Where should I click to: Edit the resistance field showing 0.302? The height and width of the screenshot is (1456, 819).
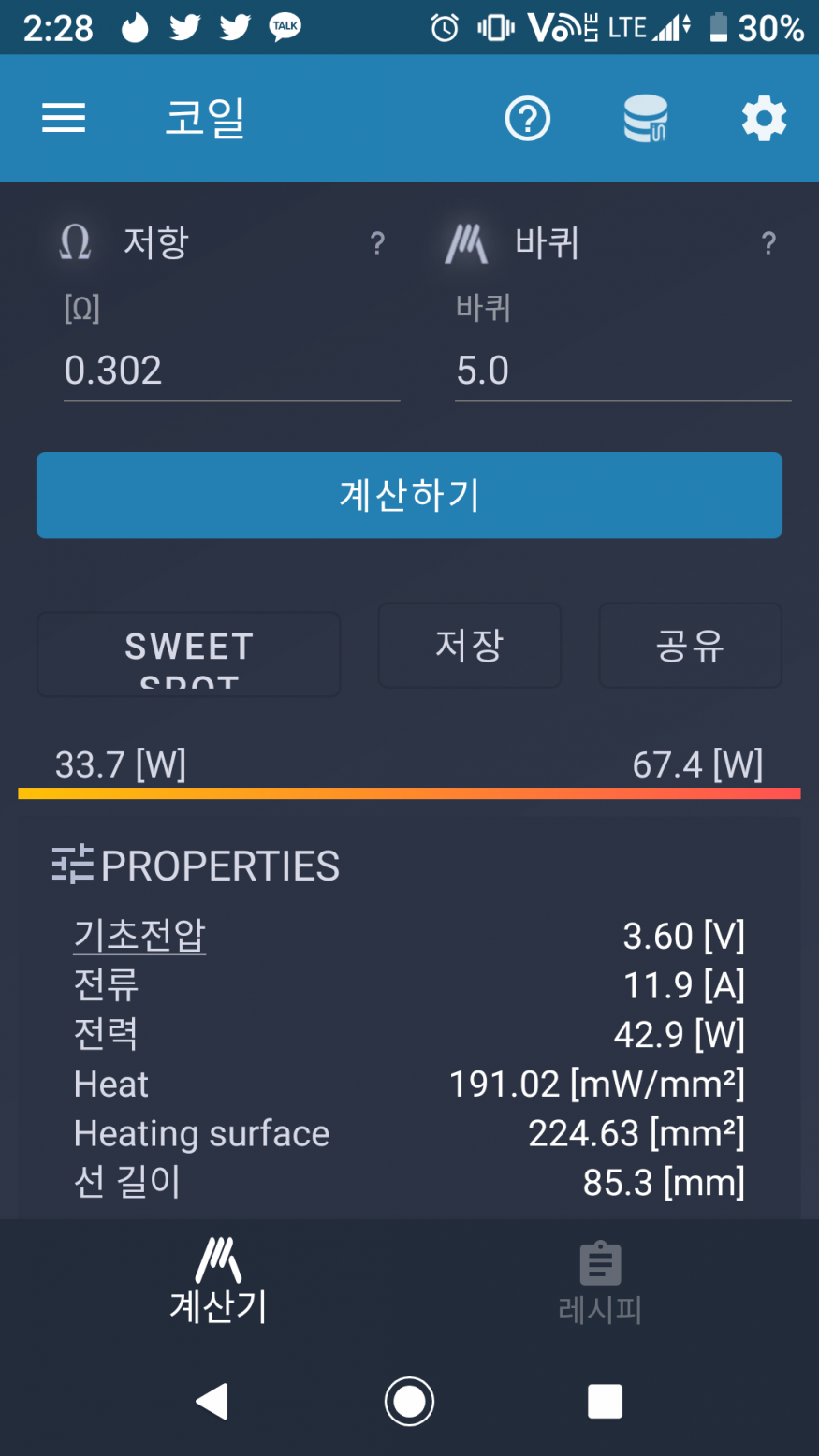click(x=232, y=371)
